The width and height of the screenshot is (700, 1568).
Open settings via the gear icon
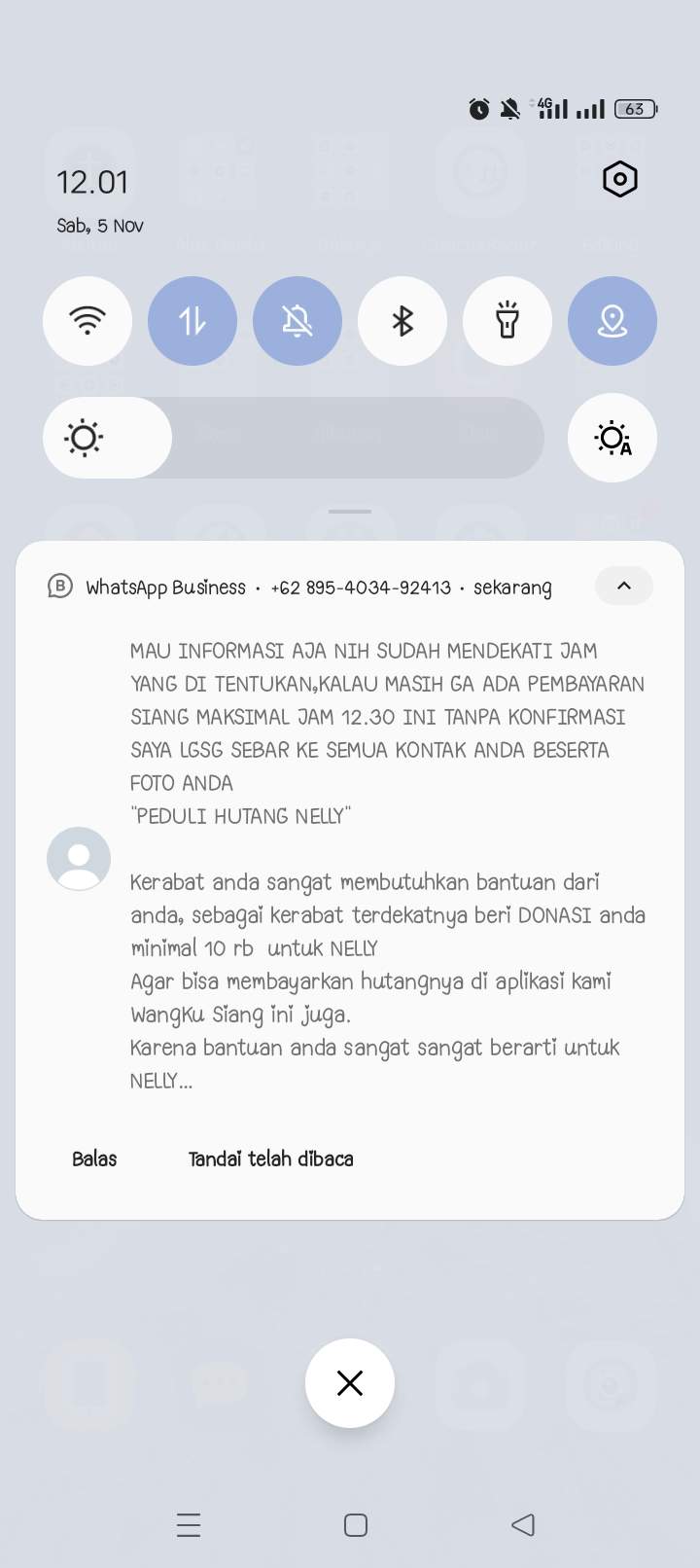point(619,179)
